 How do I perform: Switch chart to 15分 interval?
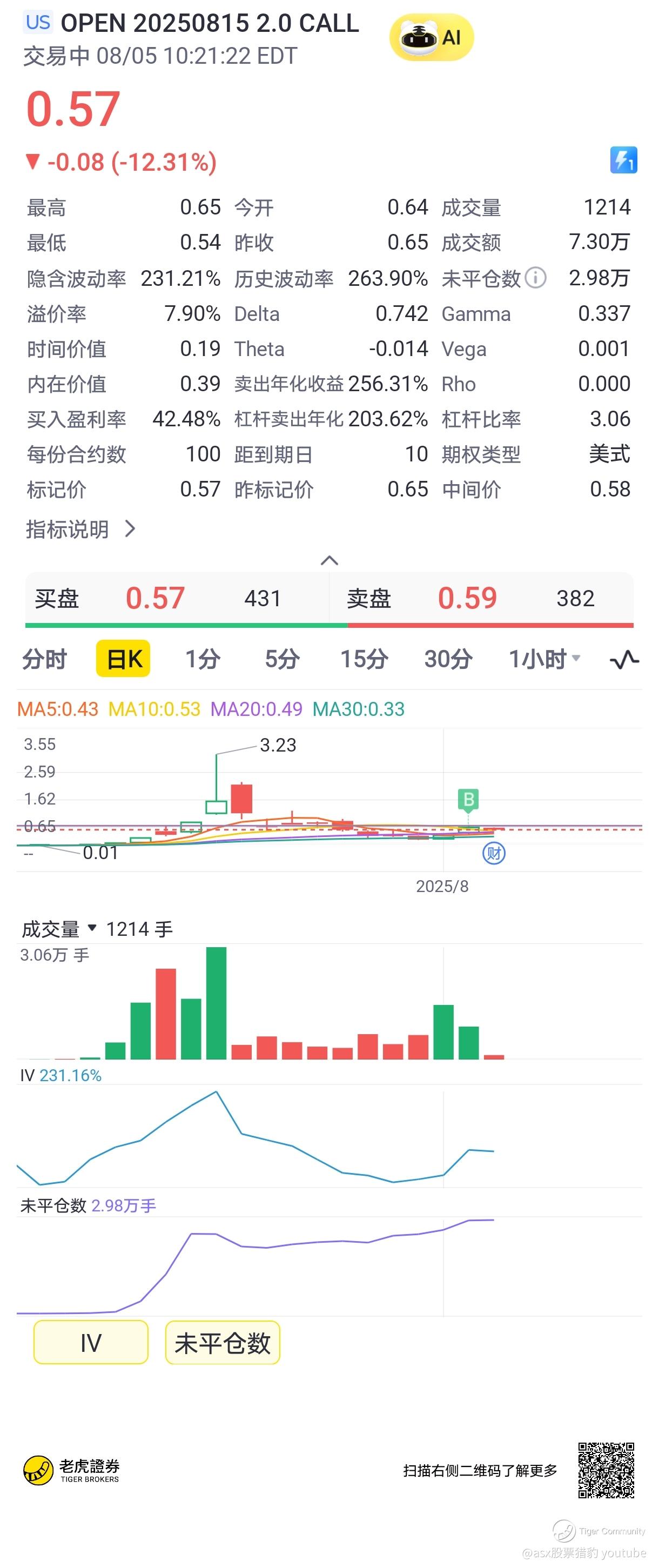[364, 659]
